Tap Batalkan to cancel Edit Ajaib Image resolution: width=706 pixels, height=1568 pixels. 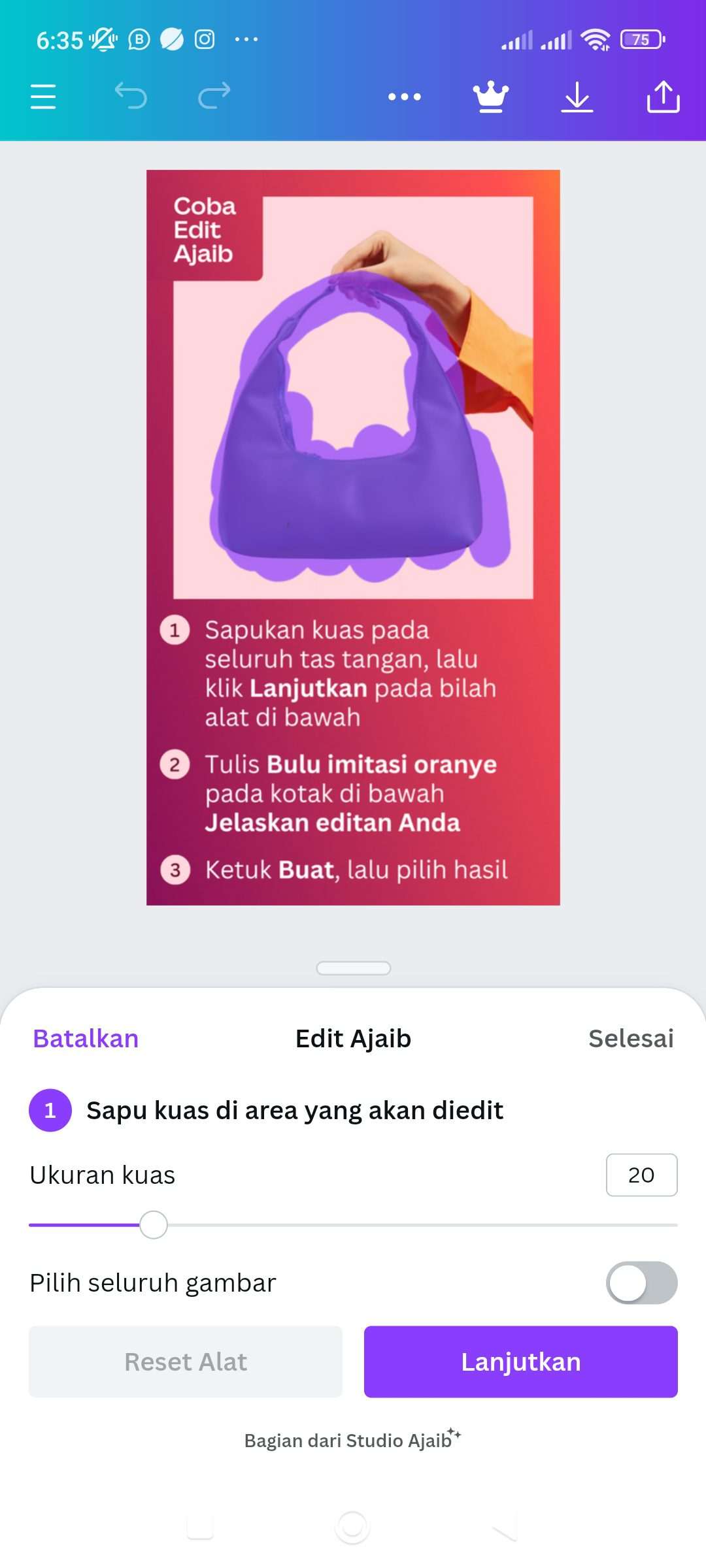86,1039
